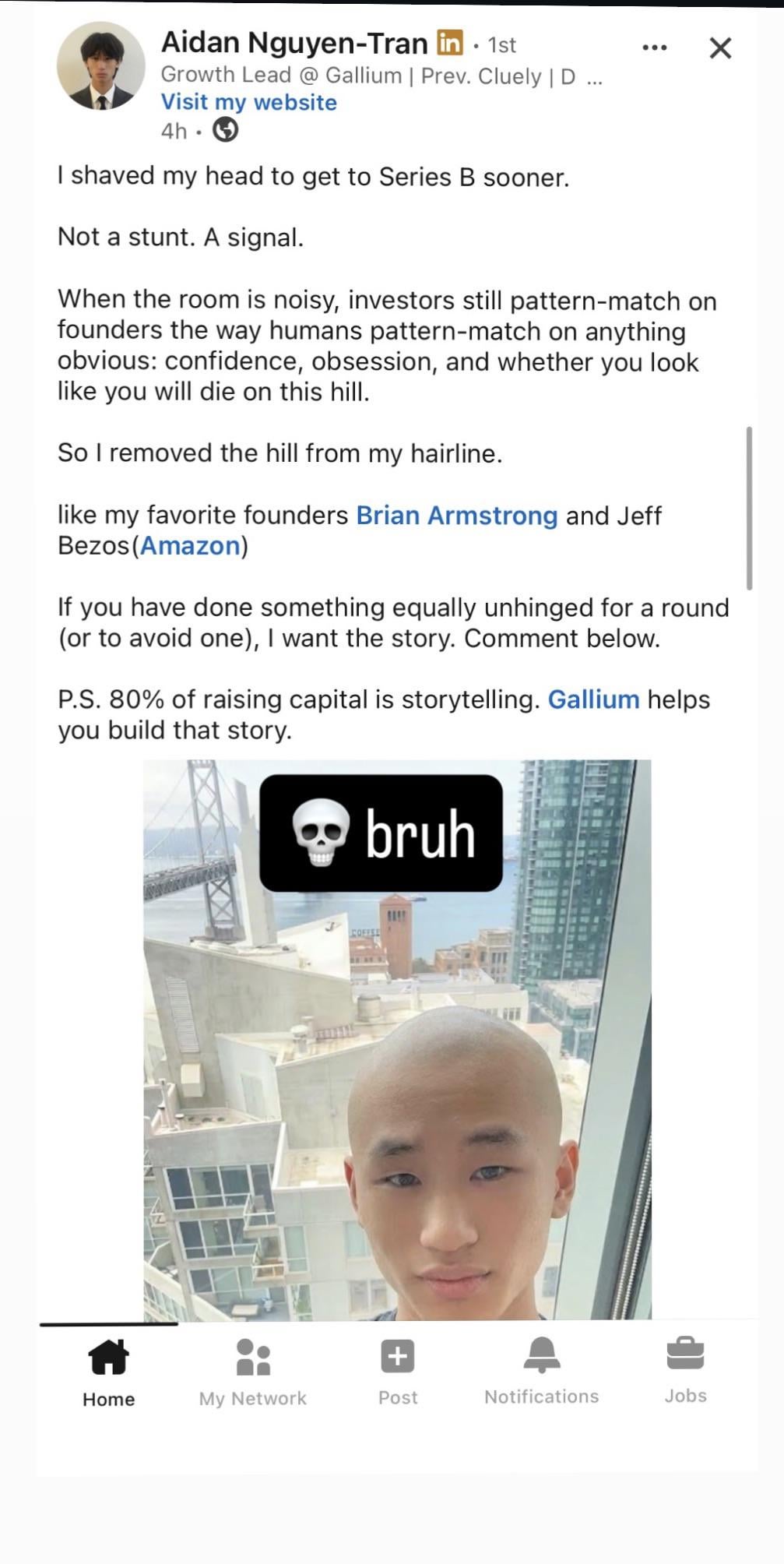Go to the Home tab
784x1564 pixels.
pyautogui.click(x=109, y=1370)
